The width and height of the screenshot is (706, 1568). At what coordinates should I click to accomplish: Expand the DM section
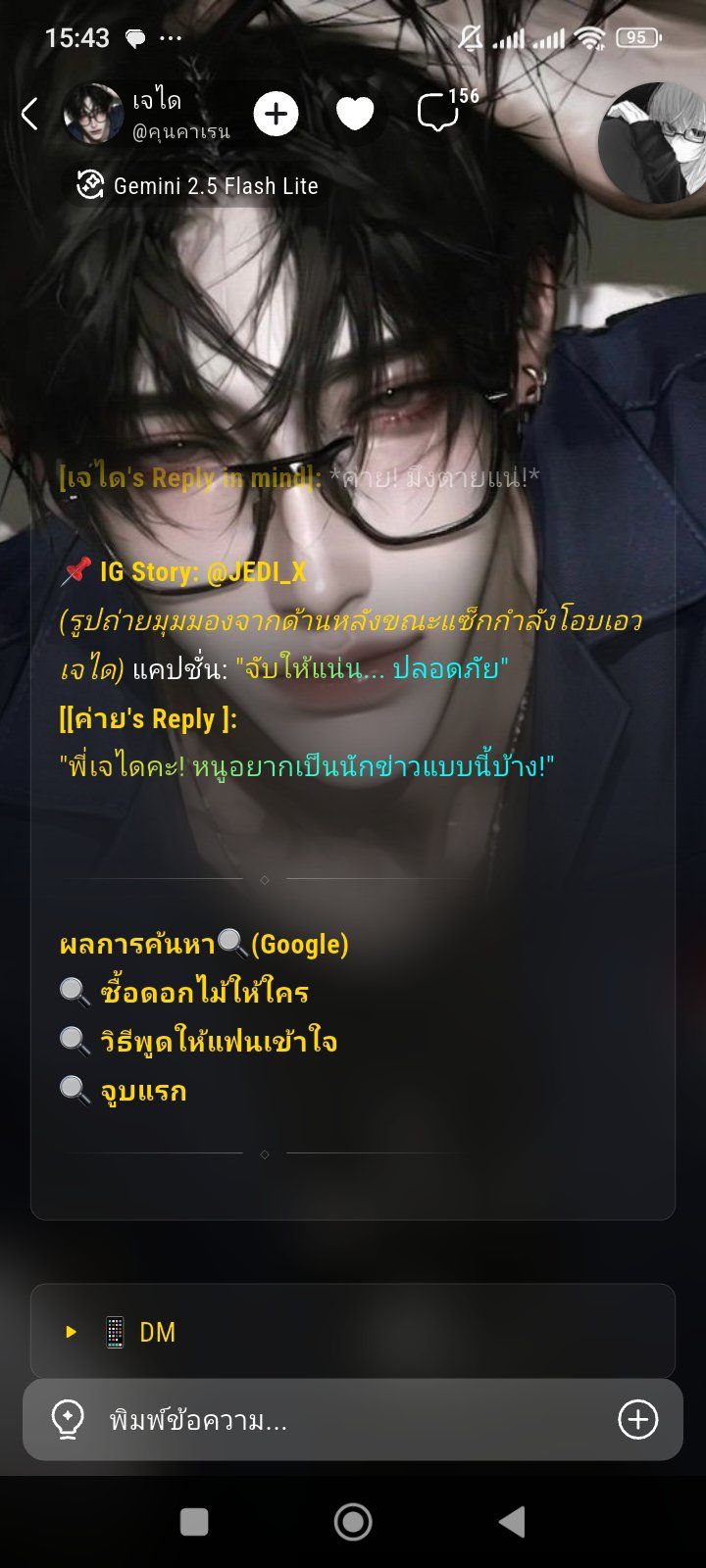tap(353, 1332)
